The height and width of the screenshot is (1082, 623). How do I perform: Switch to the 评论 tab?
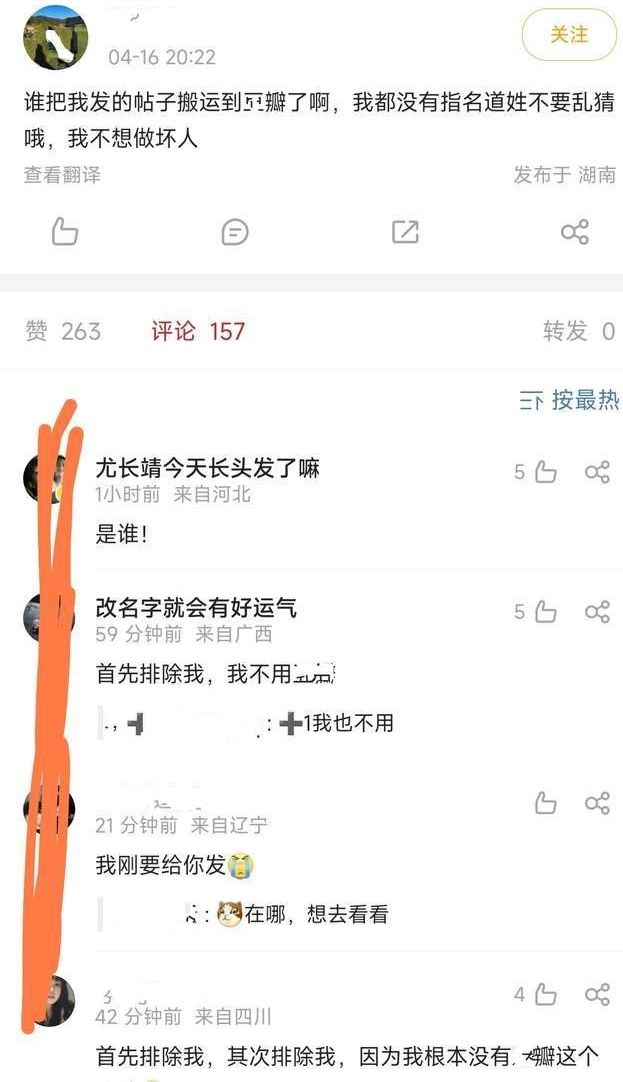[198, 331]
